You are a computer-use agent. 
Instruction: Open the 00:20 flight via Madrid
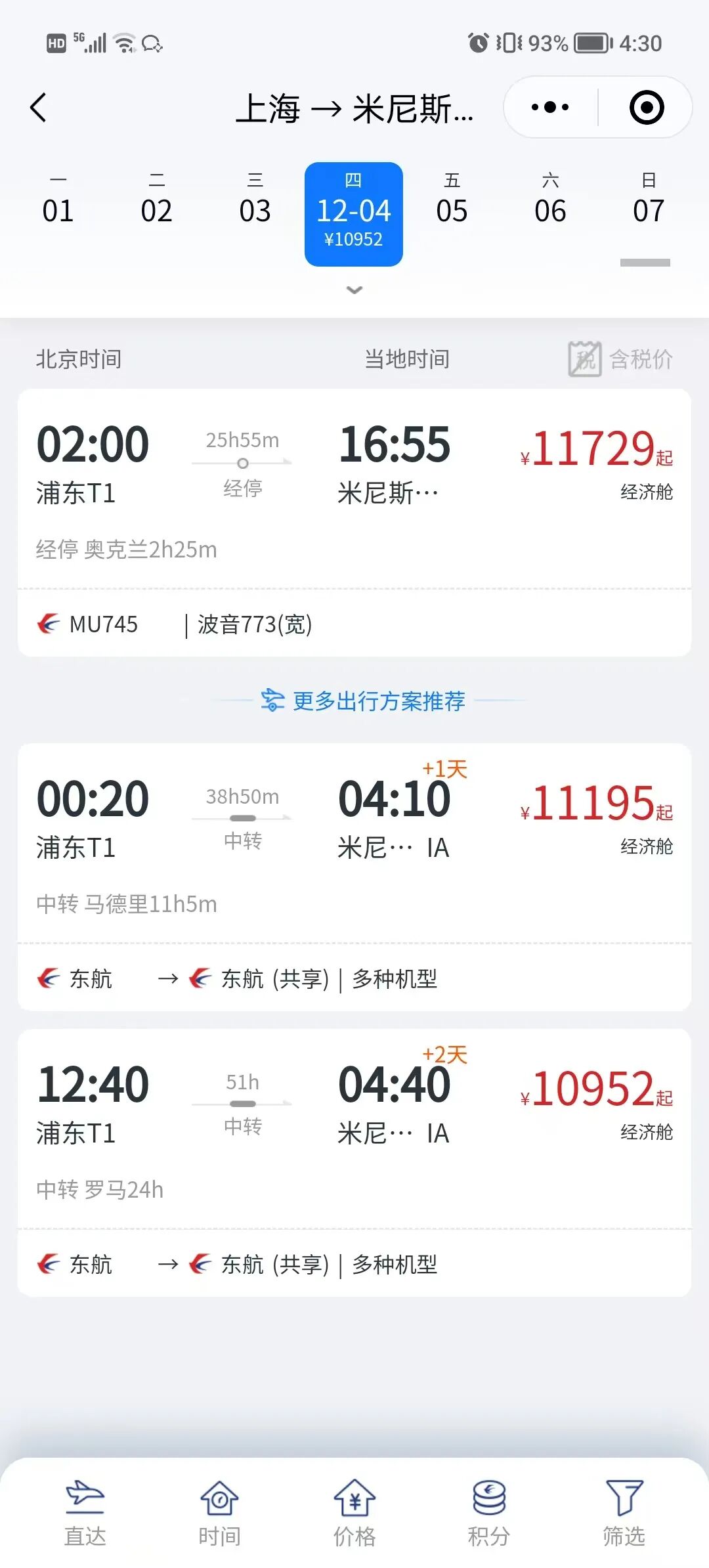click(354, 877)
